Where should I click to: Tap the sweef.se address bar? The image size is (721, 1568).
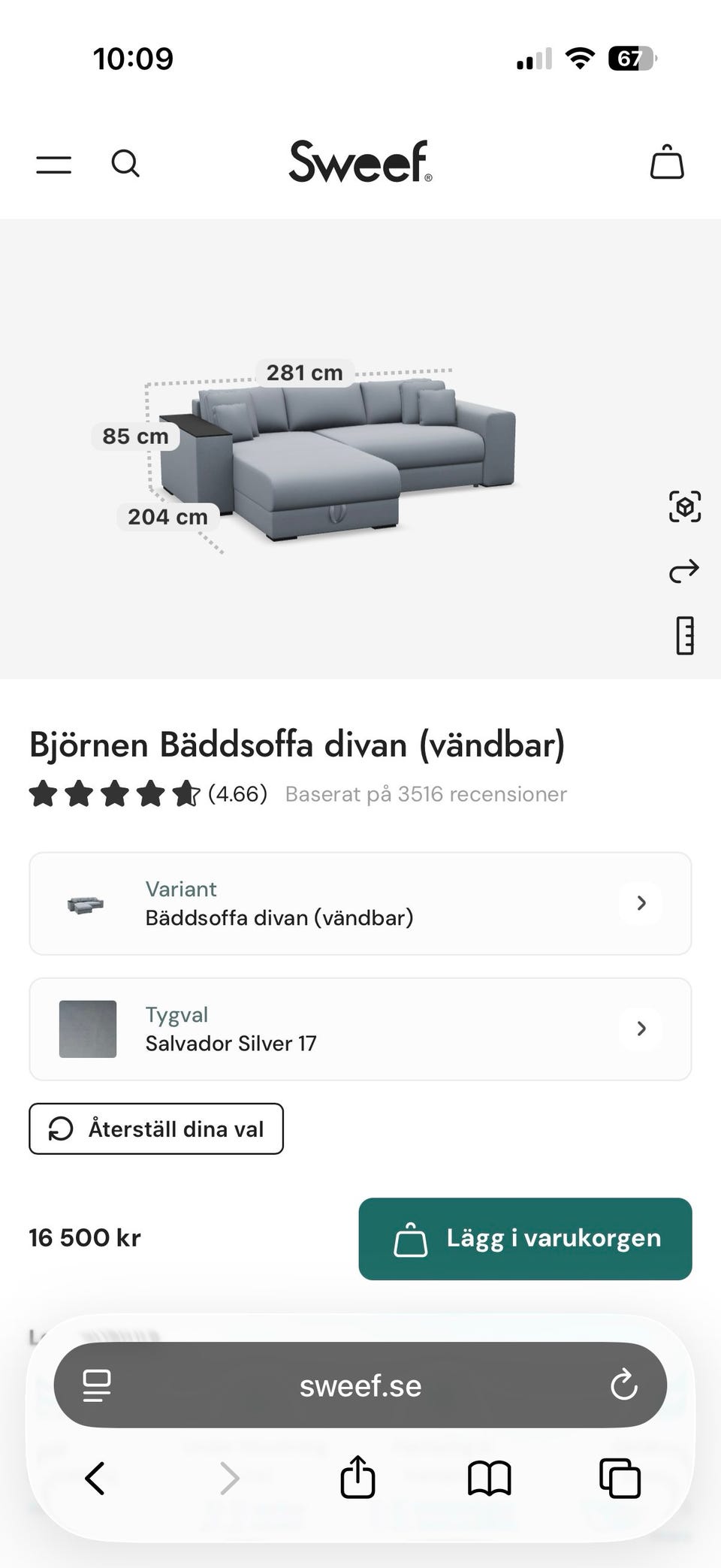point(360,1385)
